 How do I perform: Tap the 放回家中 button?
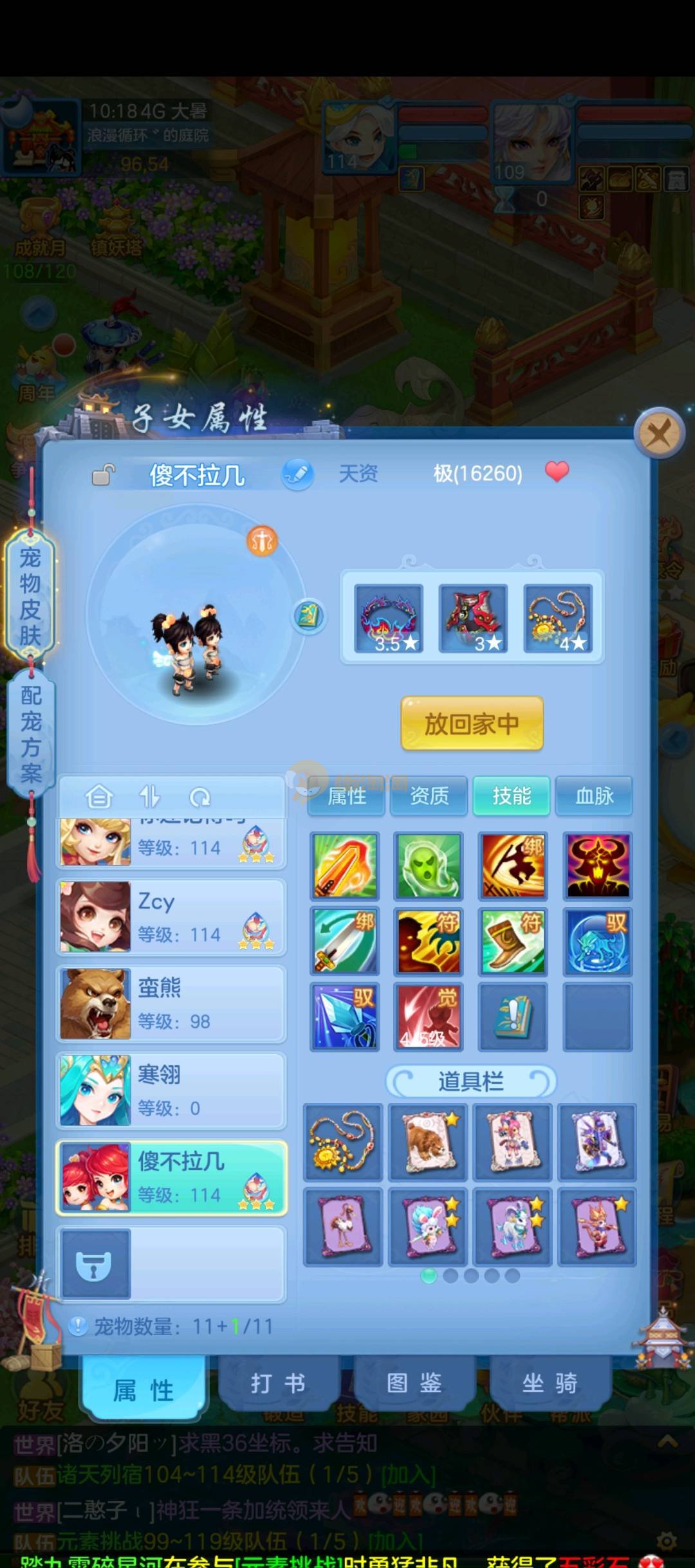(x=472, y=724)
